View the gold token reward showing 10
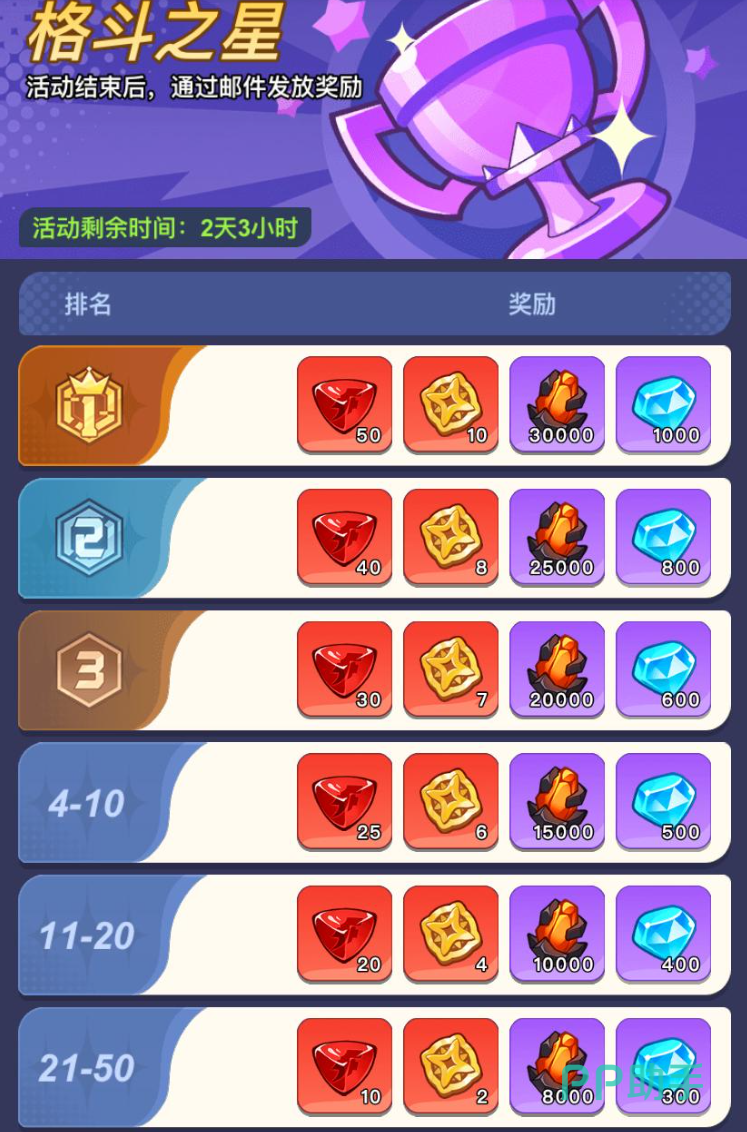Viewport: 747px width, 1132px height. coord(450,405)
